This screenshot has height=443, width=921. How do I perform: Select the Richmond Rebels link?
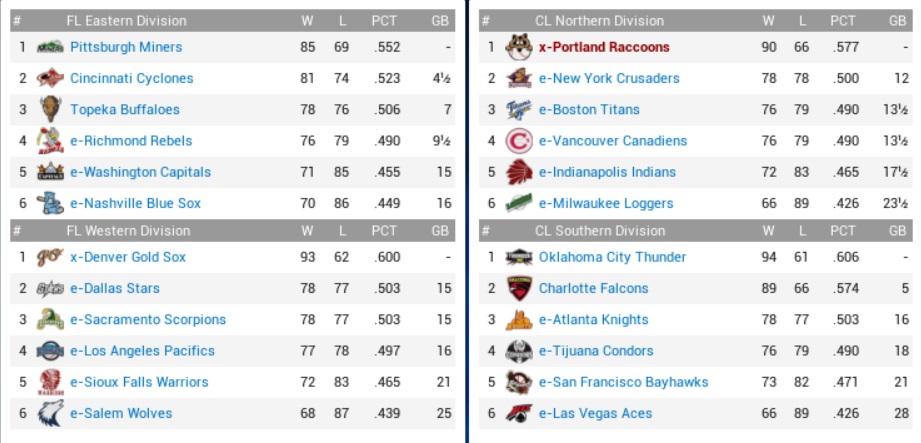[130, 141]
